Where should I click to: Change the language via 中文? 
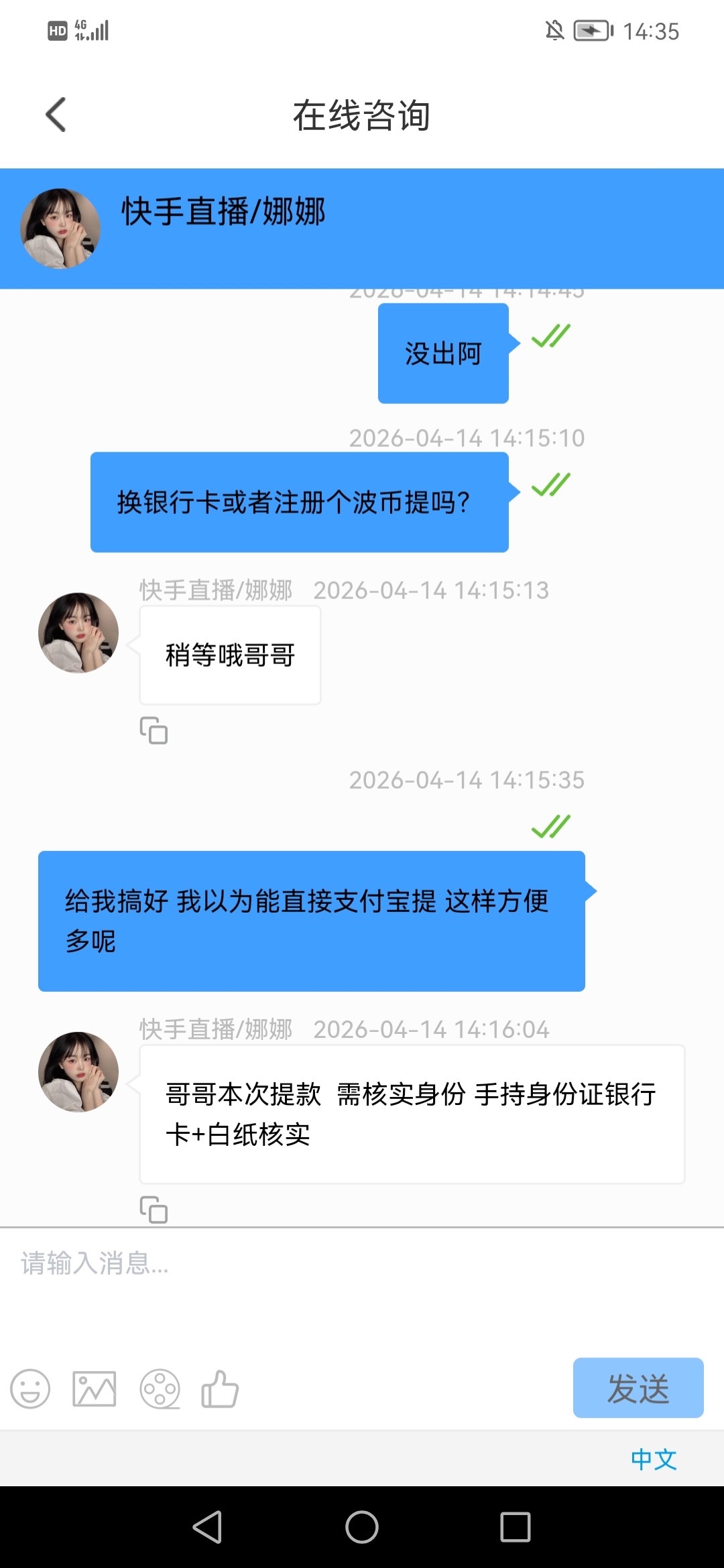coord(653,1459)
